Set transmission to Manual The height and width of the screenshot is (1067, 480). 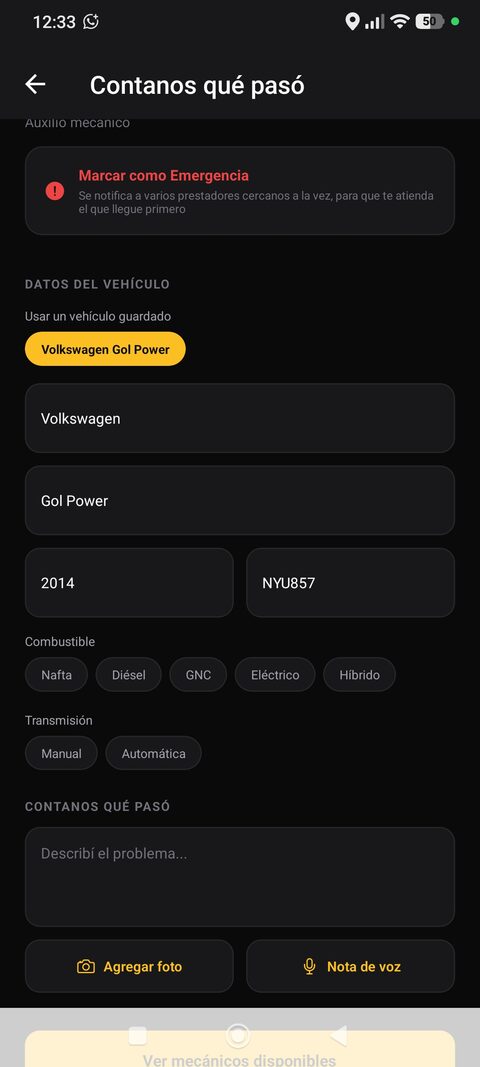pos(61,753)
